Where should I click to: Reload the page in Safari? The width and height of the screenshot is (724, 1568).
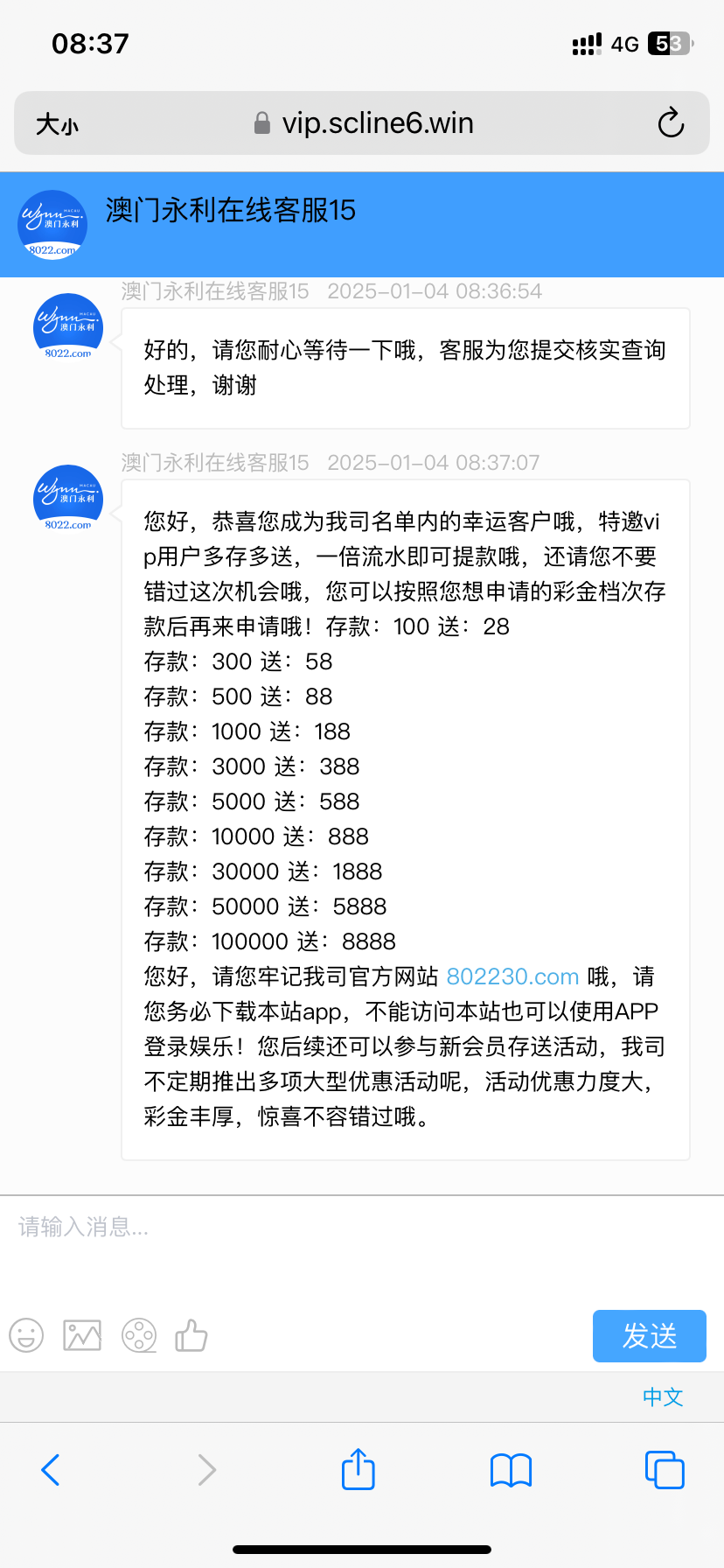[x=671, y=123]
